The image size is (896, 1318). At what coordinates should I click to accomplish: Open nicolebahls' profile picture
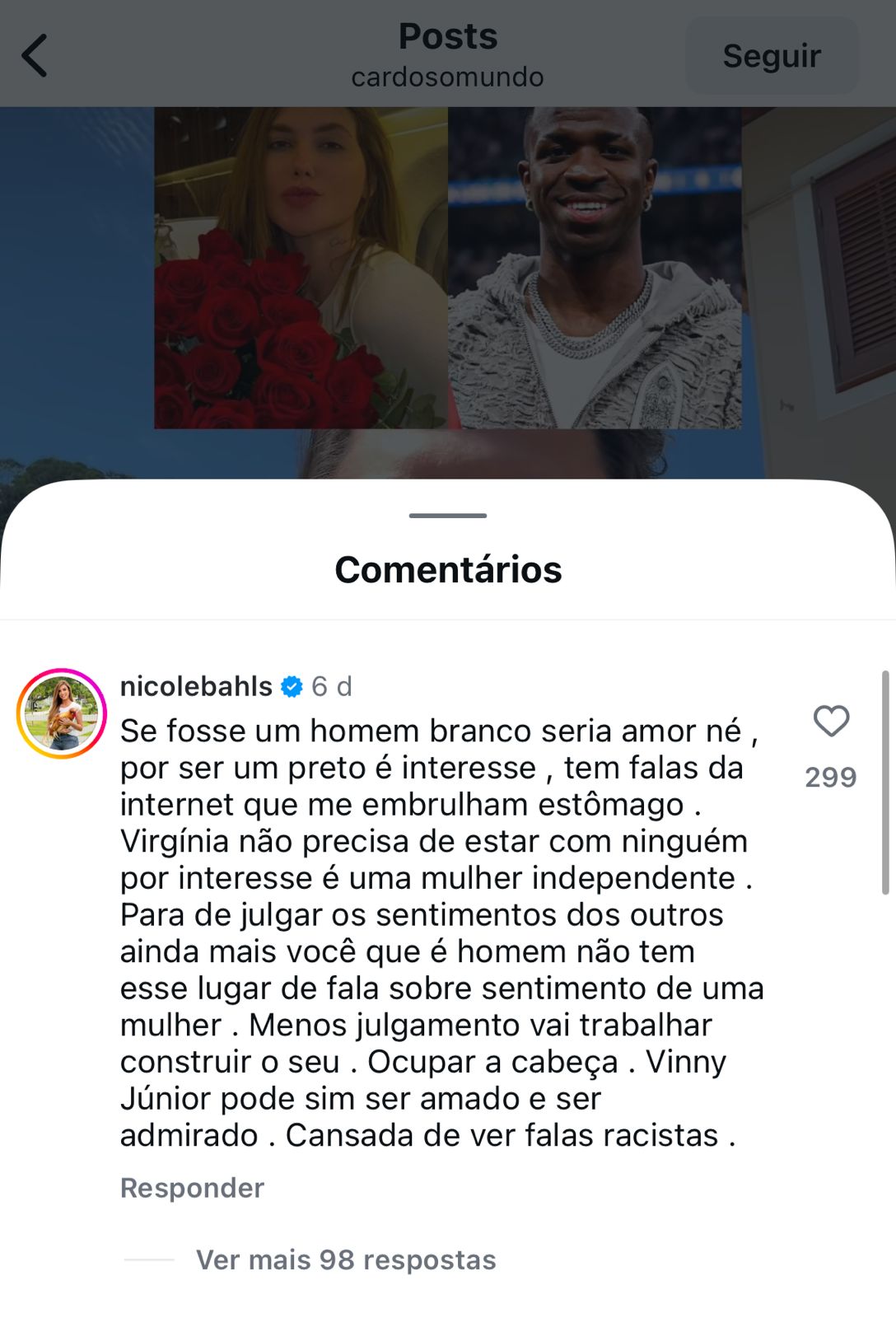click(x=62, y=713)
